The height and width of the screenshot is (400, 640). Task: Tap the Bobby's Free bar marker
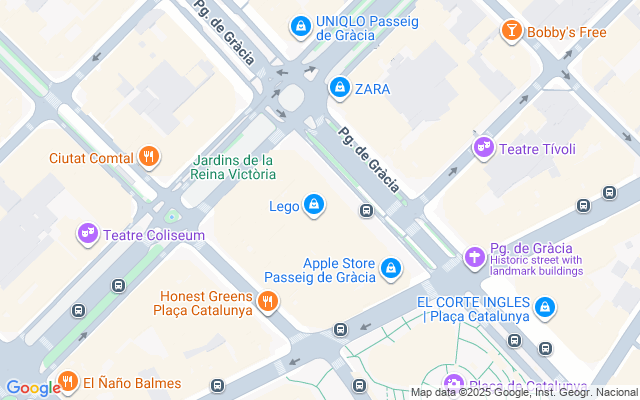click(x=512, y=32)
